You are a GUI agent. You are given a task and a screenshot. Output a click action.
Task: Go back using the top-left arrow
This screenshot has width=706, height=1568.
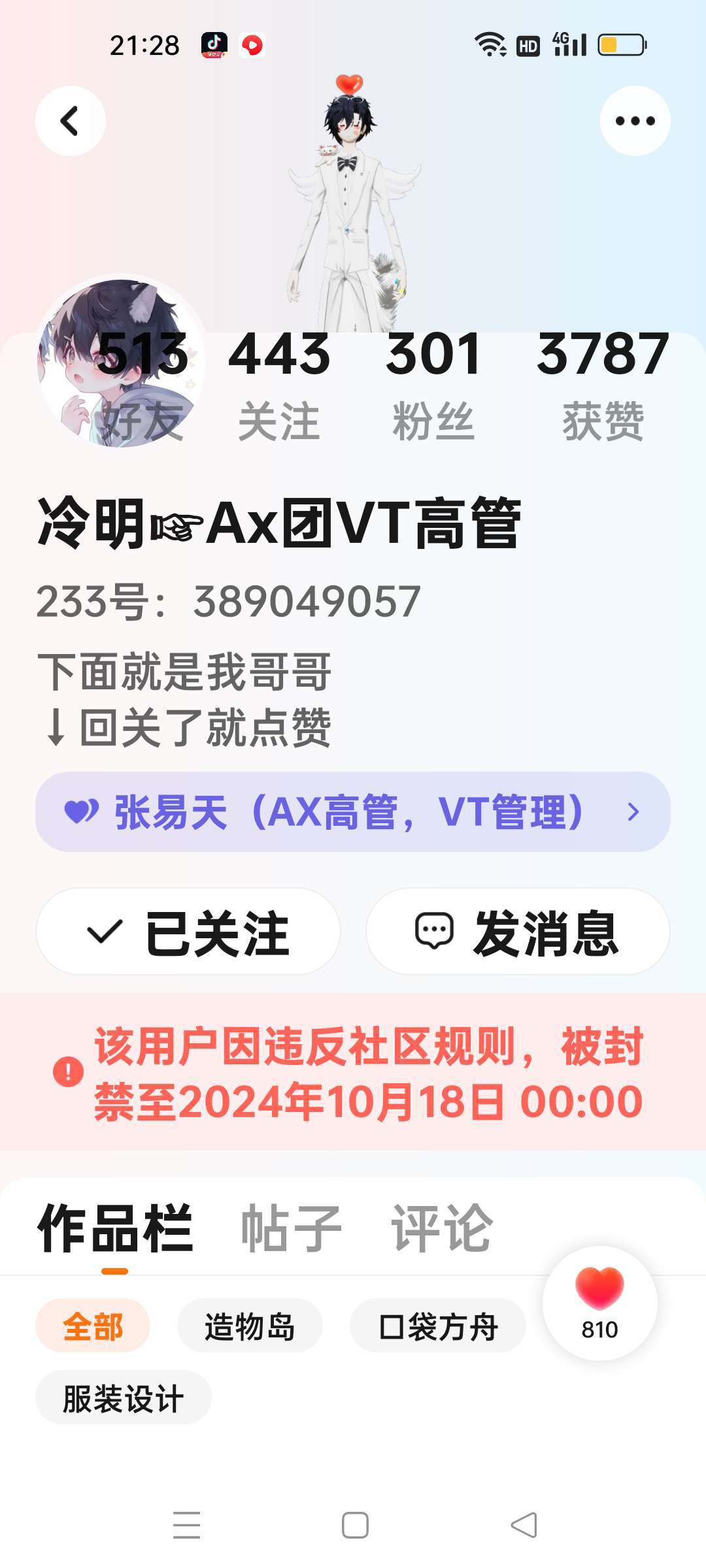click(70, 121)
